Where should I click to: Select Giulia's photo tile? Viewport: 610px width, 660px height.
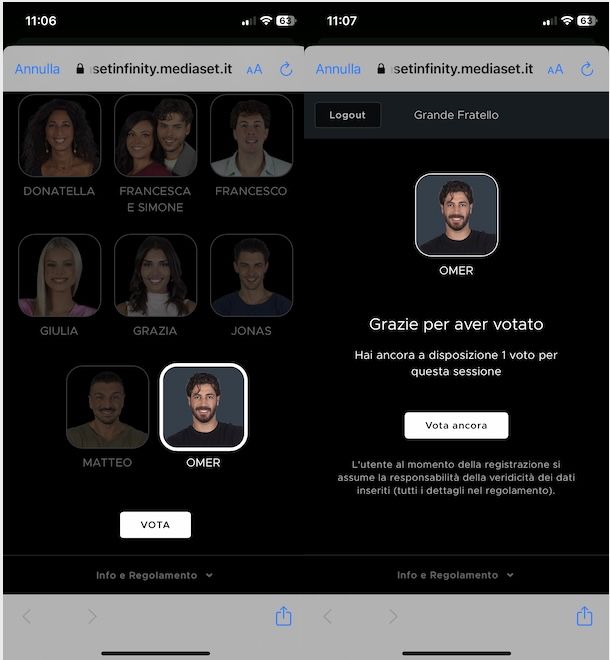59,276
